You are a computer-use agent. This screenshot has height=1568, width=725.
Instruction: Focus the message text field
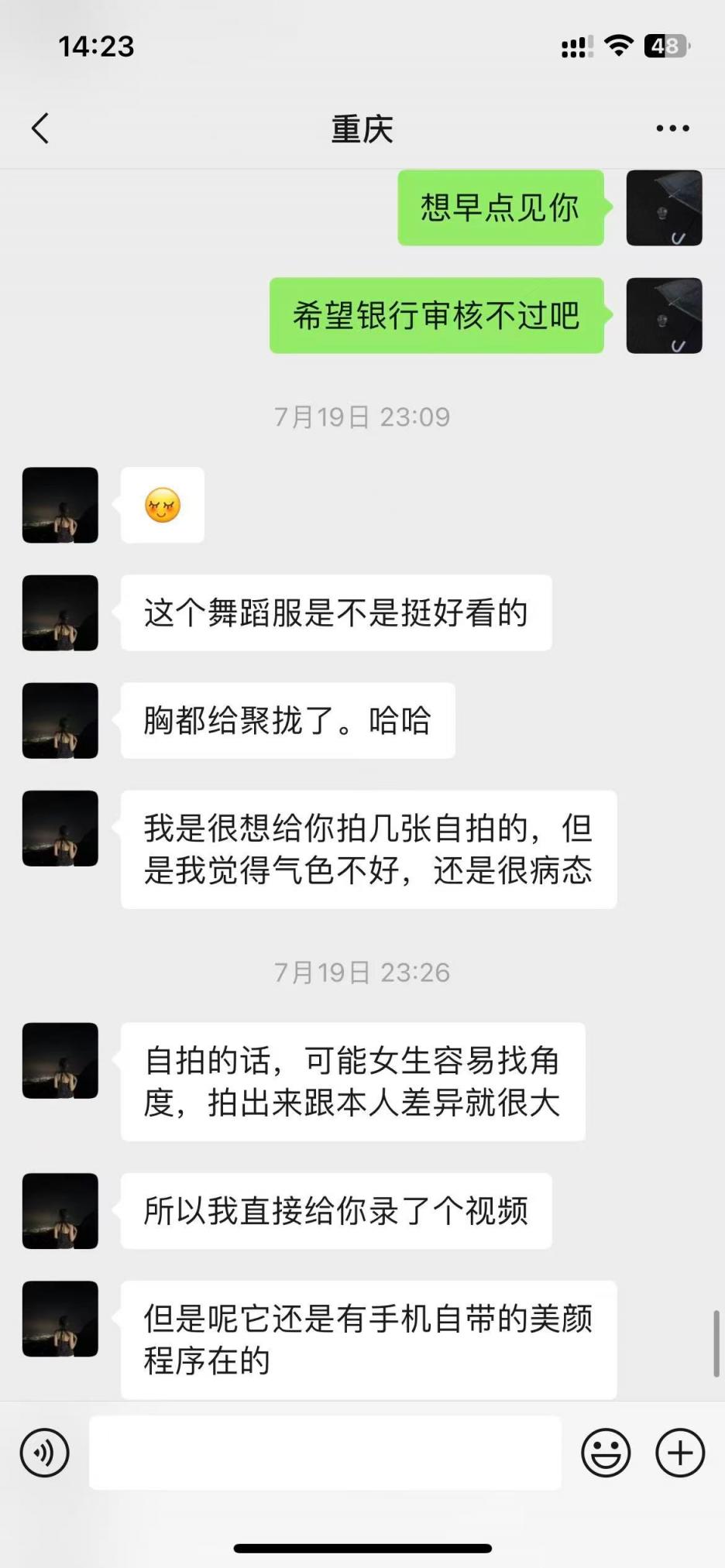pyautogui.click(x=325, y=1453)
